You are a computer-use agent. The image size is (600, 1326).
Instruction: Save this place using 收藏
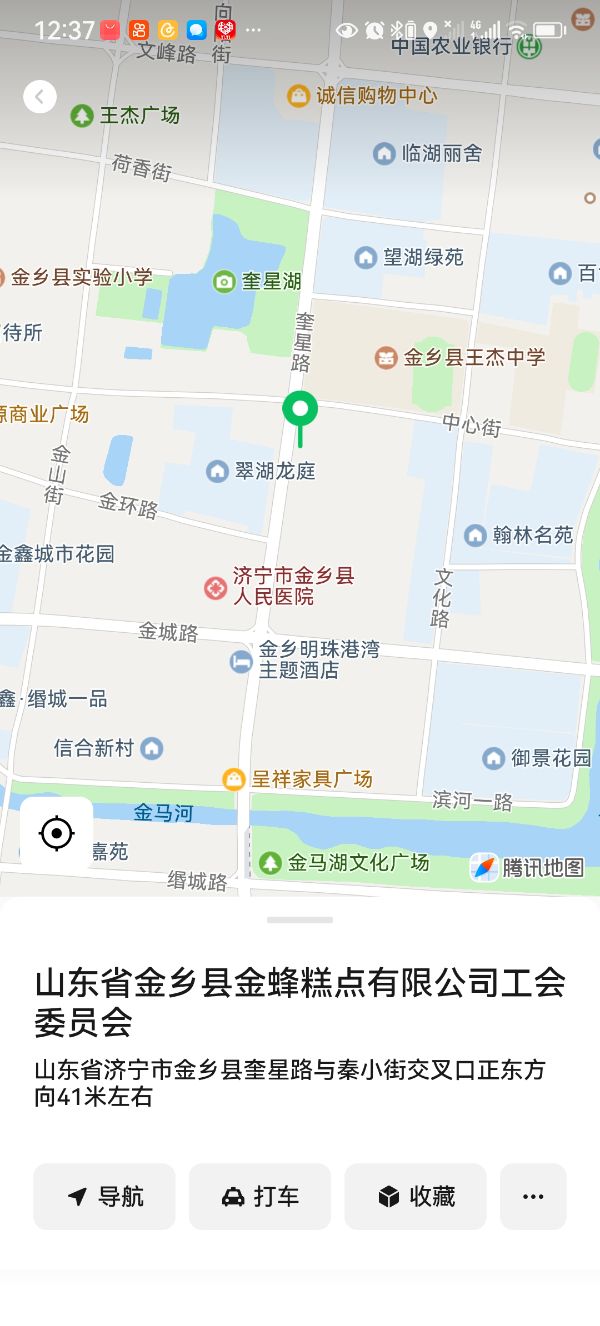tap(416, 1196)
